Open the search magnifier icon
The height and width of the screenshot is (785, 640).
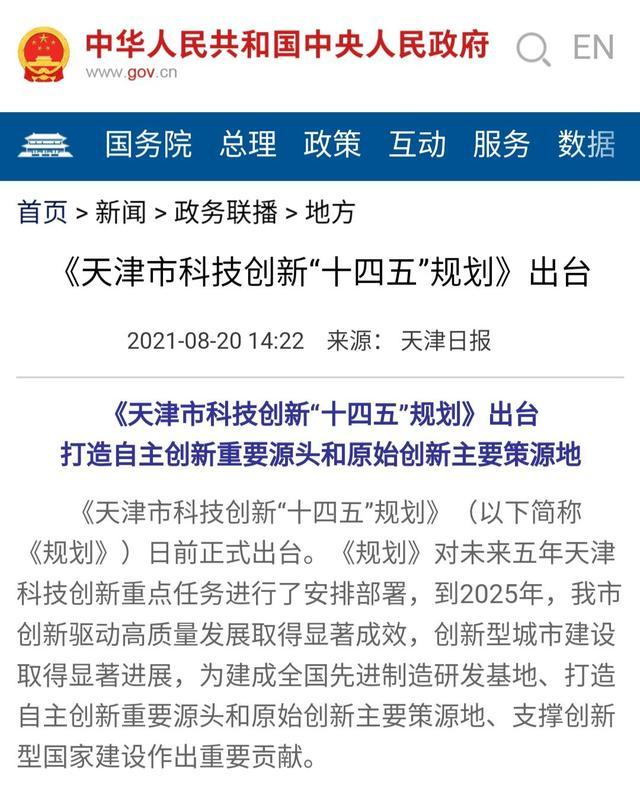[533, 49]
